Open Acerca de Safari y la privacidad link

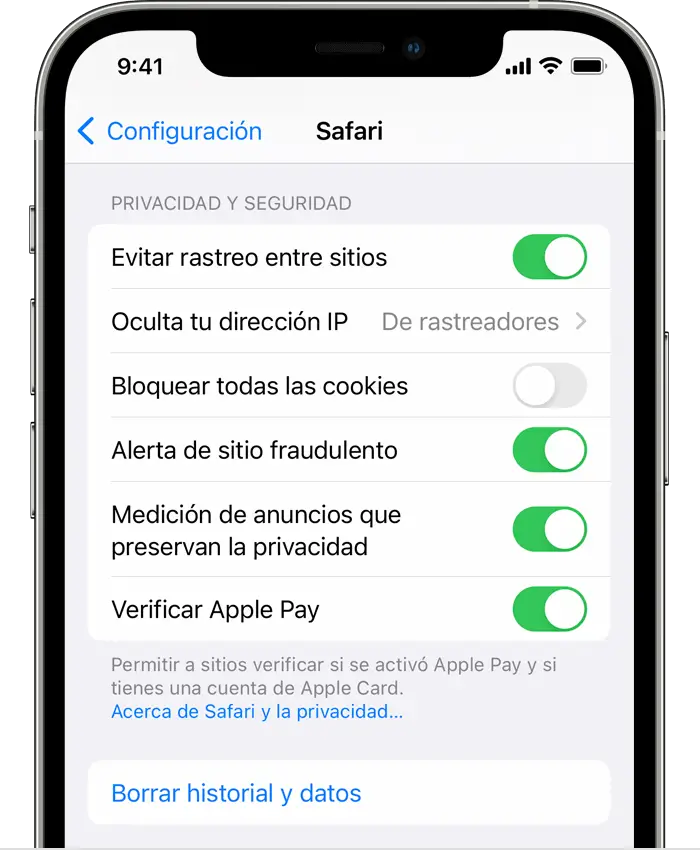click(x=257, y=712)
